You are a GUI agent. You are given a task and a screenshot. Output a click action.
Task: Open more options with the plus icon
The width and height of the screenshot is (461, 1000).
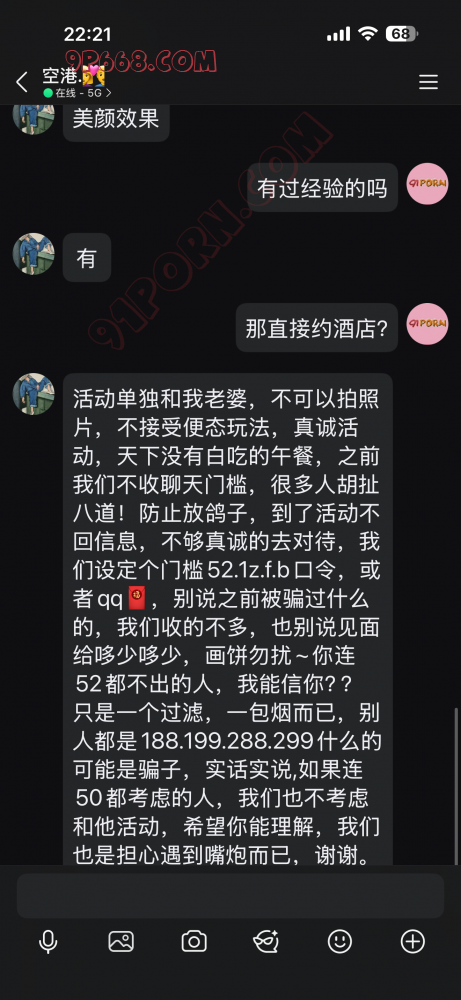[x=413, y=941]
